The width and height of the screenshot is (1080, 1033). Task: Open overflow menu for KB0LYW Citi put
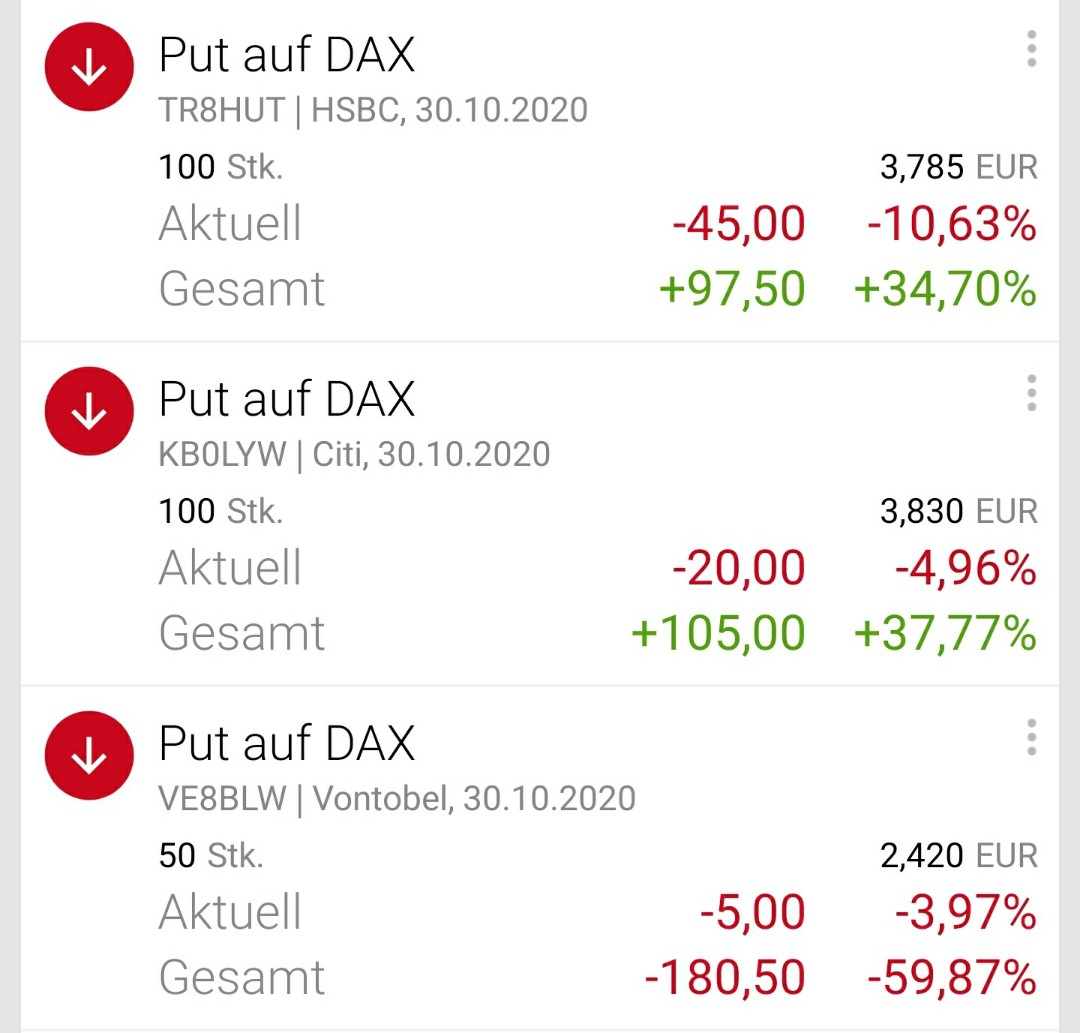[1031, 394]
